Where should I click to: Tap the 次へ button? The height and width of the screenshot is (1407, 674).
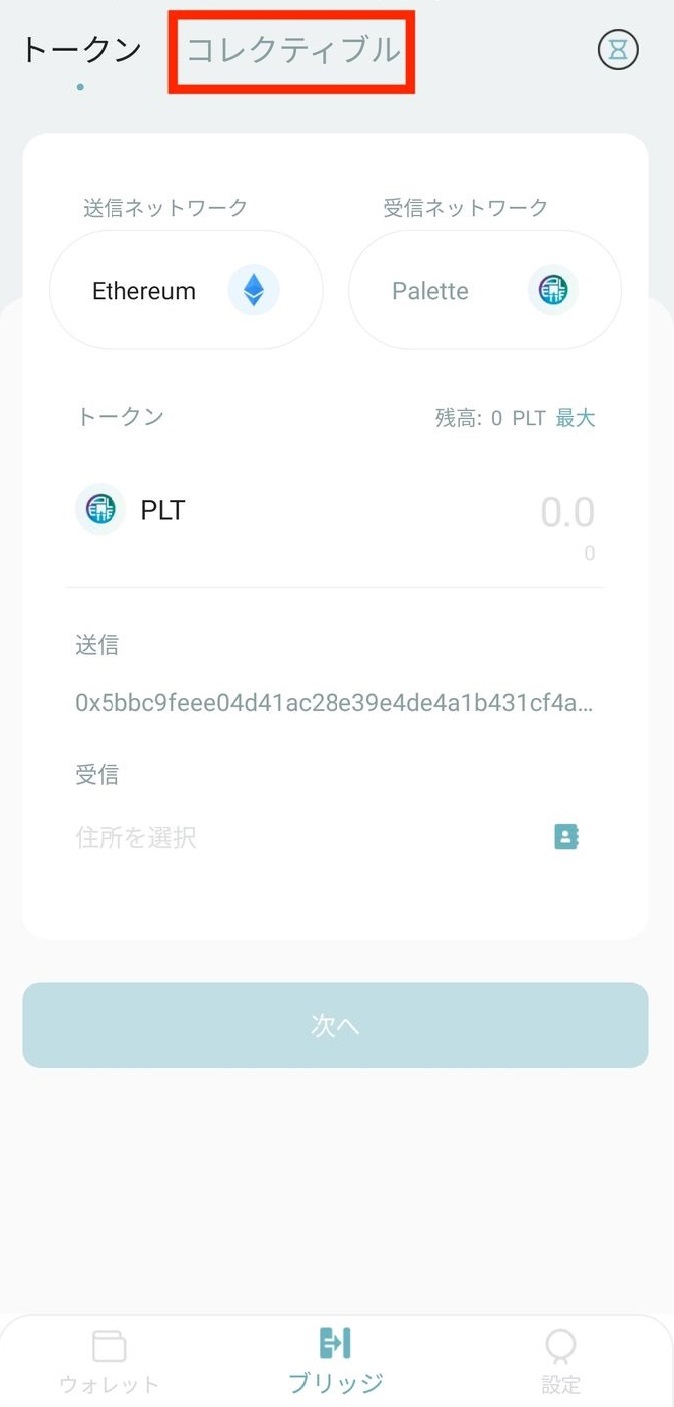coord(335,1025)
